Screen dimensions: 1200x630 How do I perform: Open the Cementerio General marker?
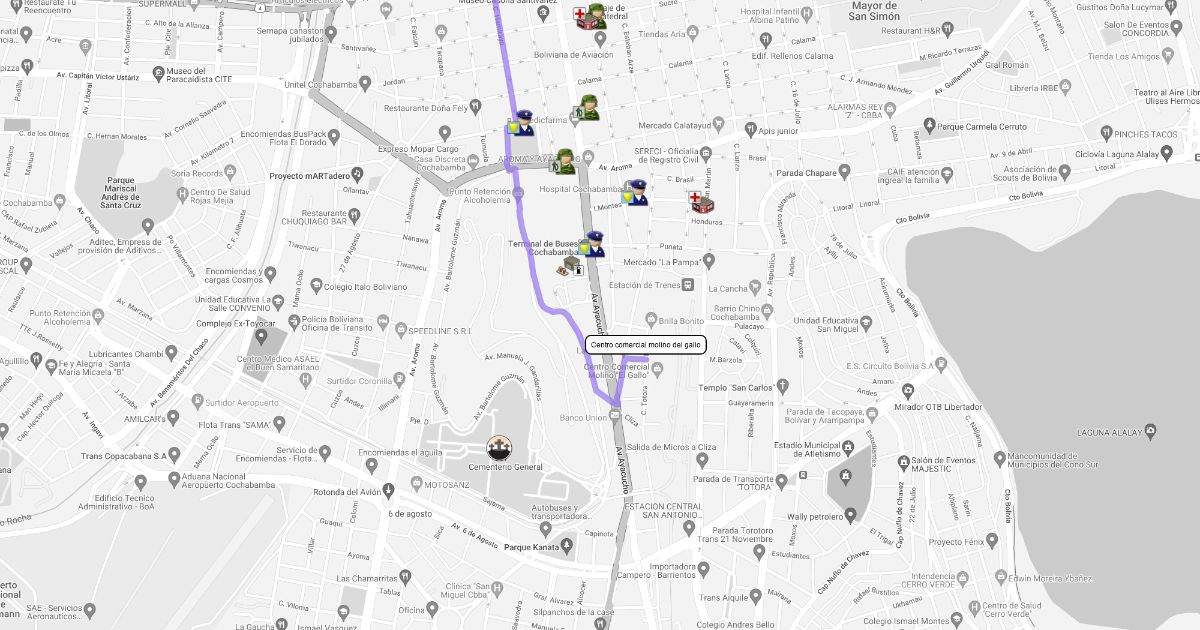tap(498, 447)
